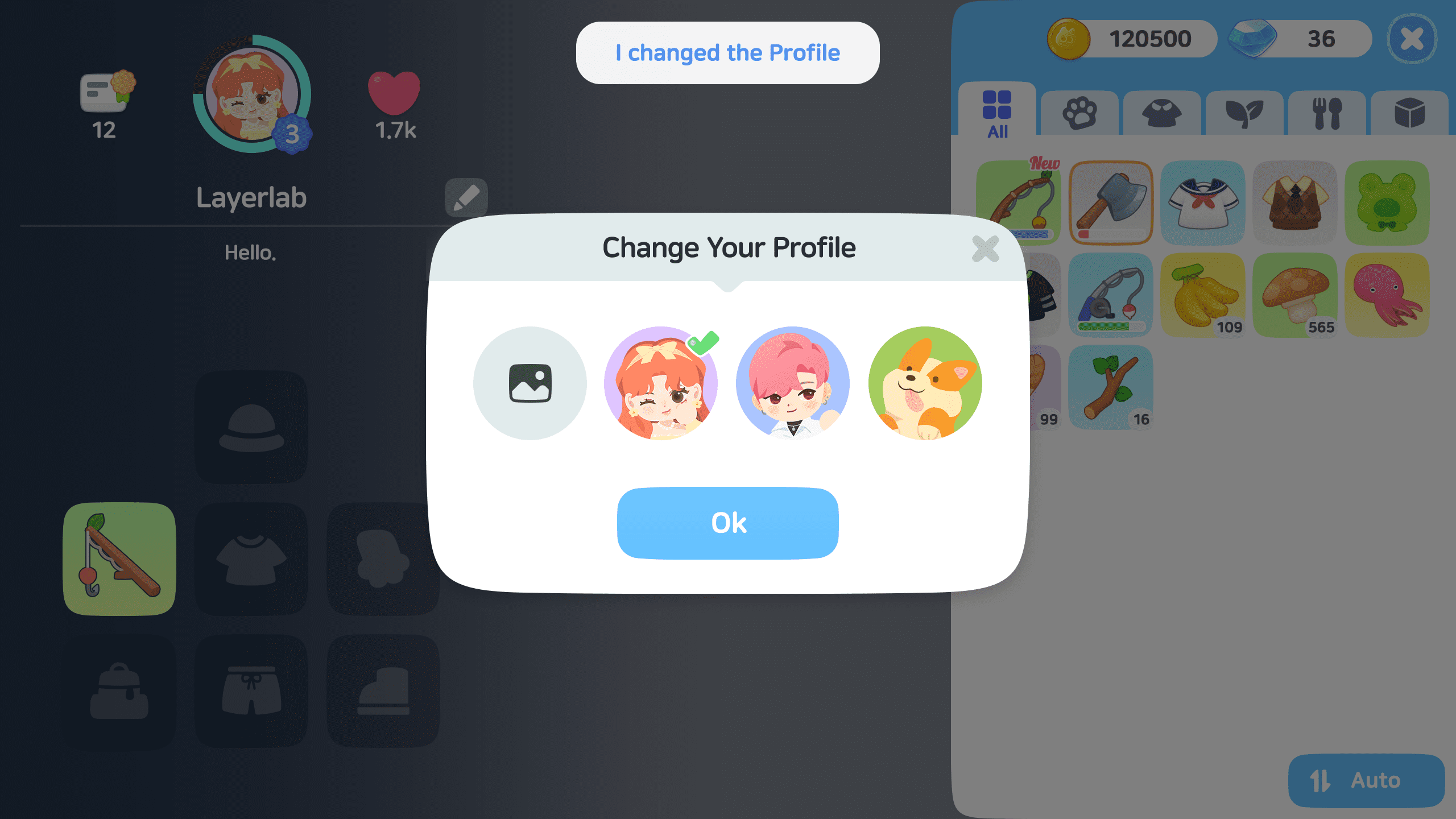Tap the Auto sort button
Screen dimensions: 1456x819
(x=1366, y=780)
